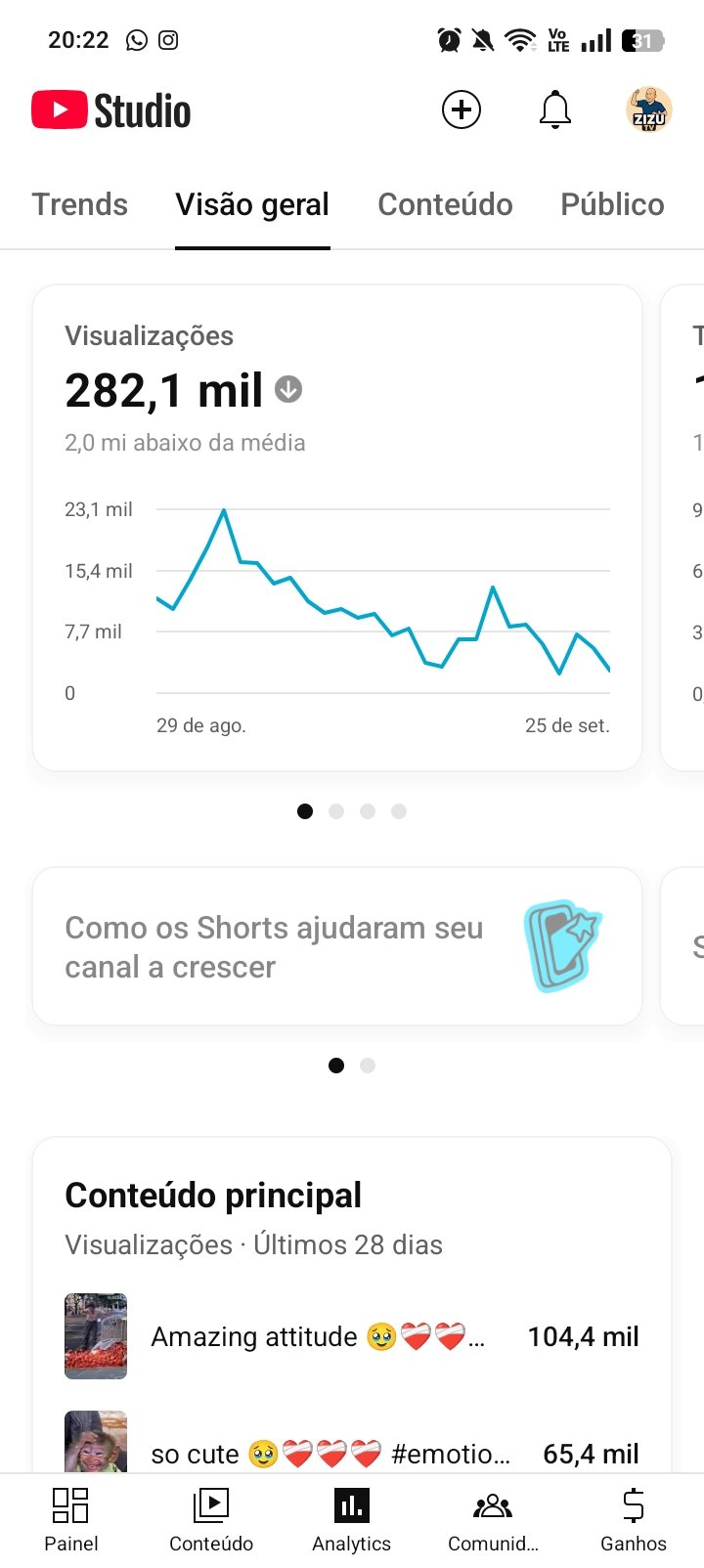This screenshot has height=1568, width=704.
Task: Switch to the Conteúdo top tab
Action: click(445, 204)
